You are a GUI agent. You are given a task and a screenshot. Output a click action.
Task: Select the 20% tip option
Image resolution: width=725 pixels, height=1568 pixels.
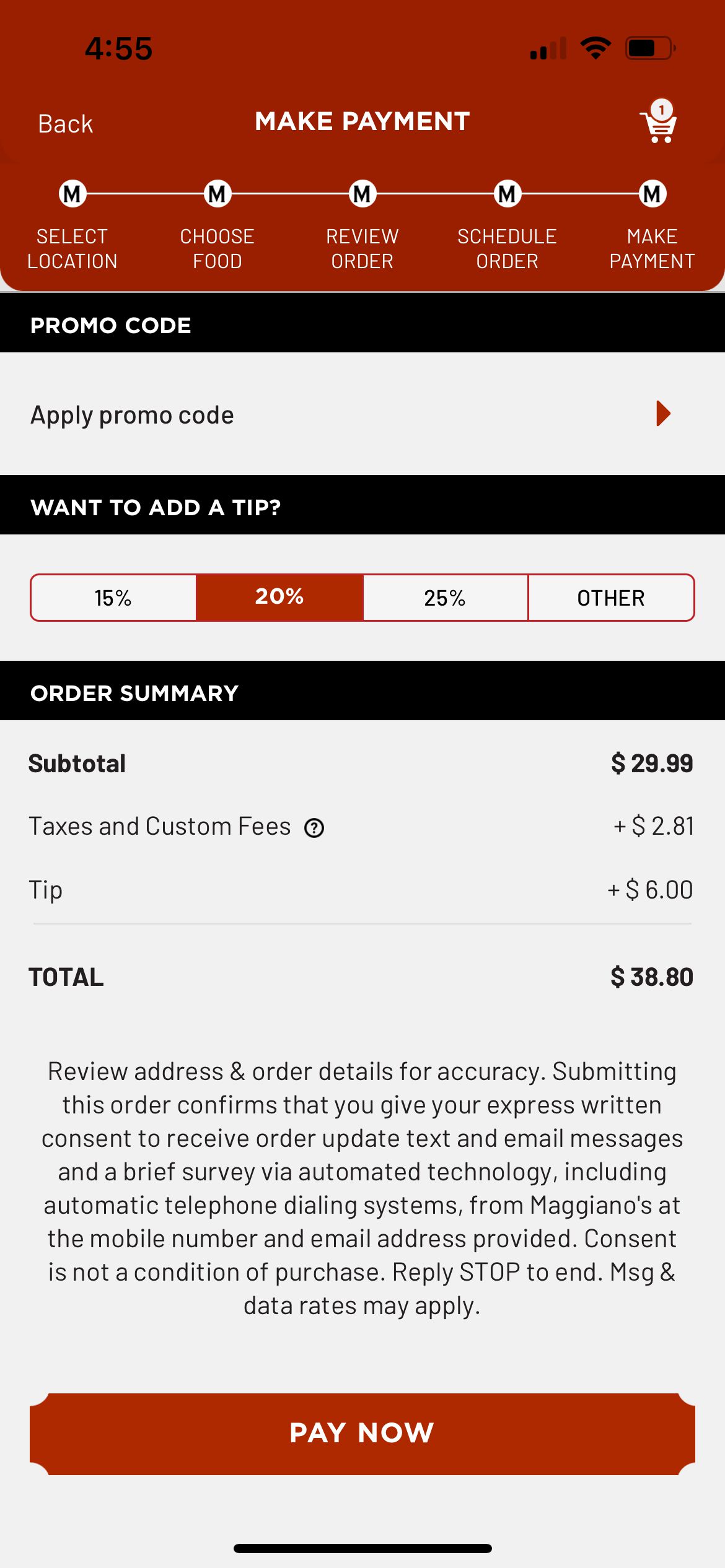tap(279, 598)
